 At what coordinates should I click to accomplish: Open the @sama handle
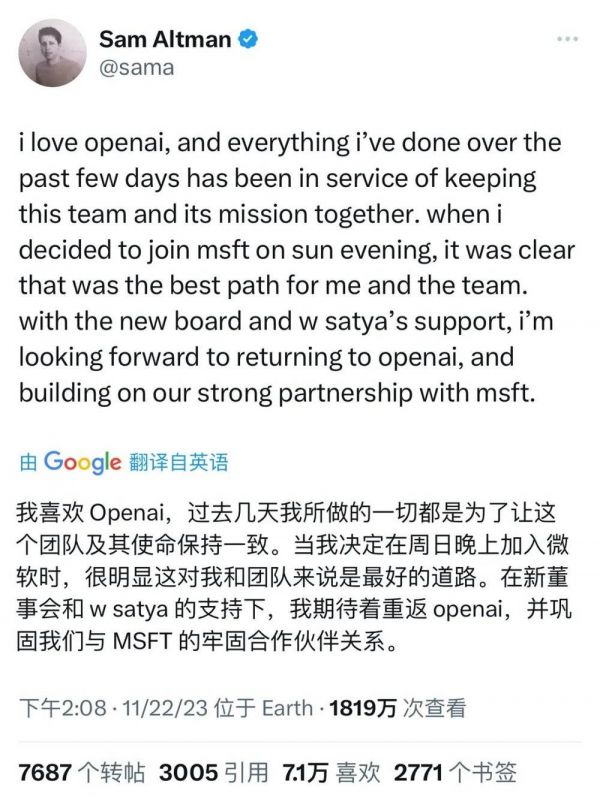pos(136,68)
